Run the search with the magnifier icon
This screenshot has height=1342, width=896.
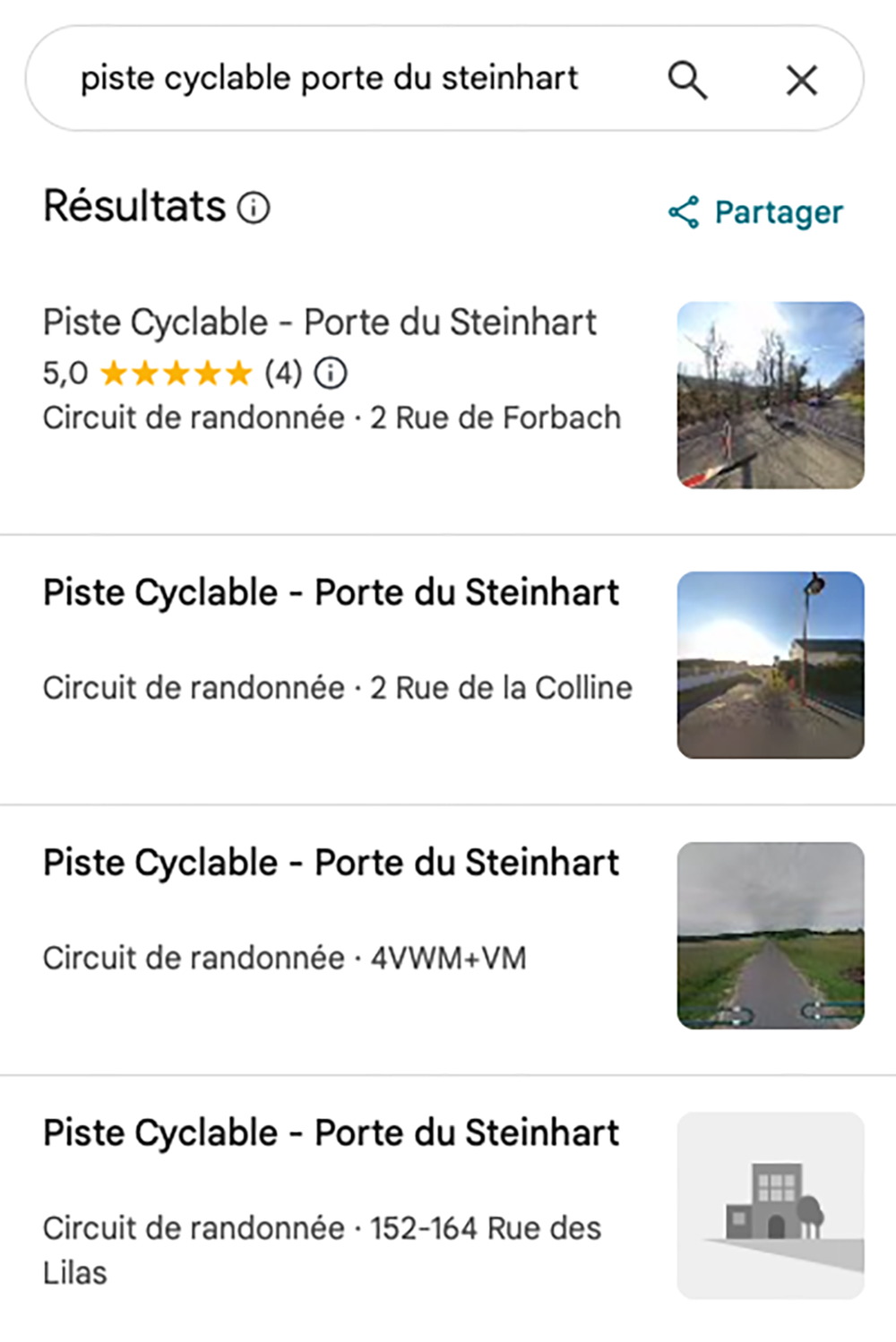click(687, 80)
